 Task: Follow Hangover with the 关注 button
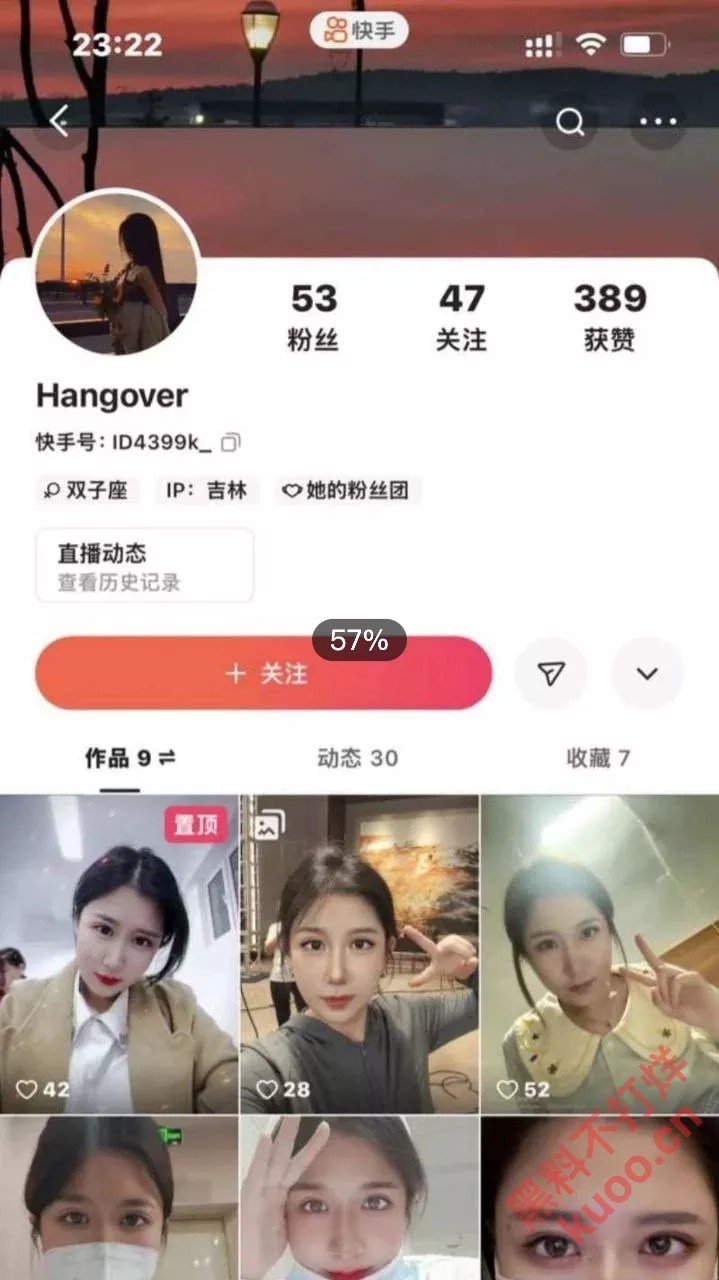263,674
